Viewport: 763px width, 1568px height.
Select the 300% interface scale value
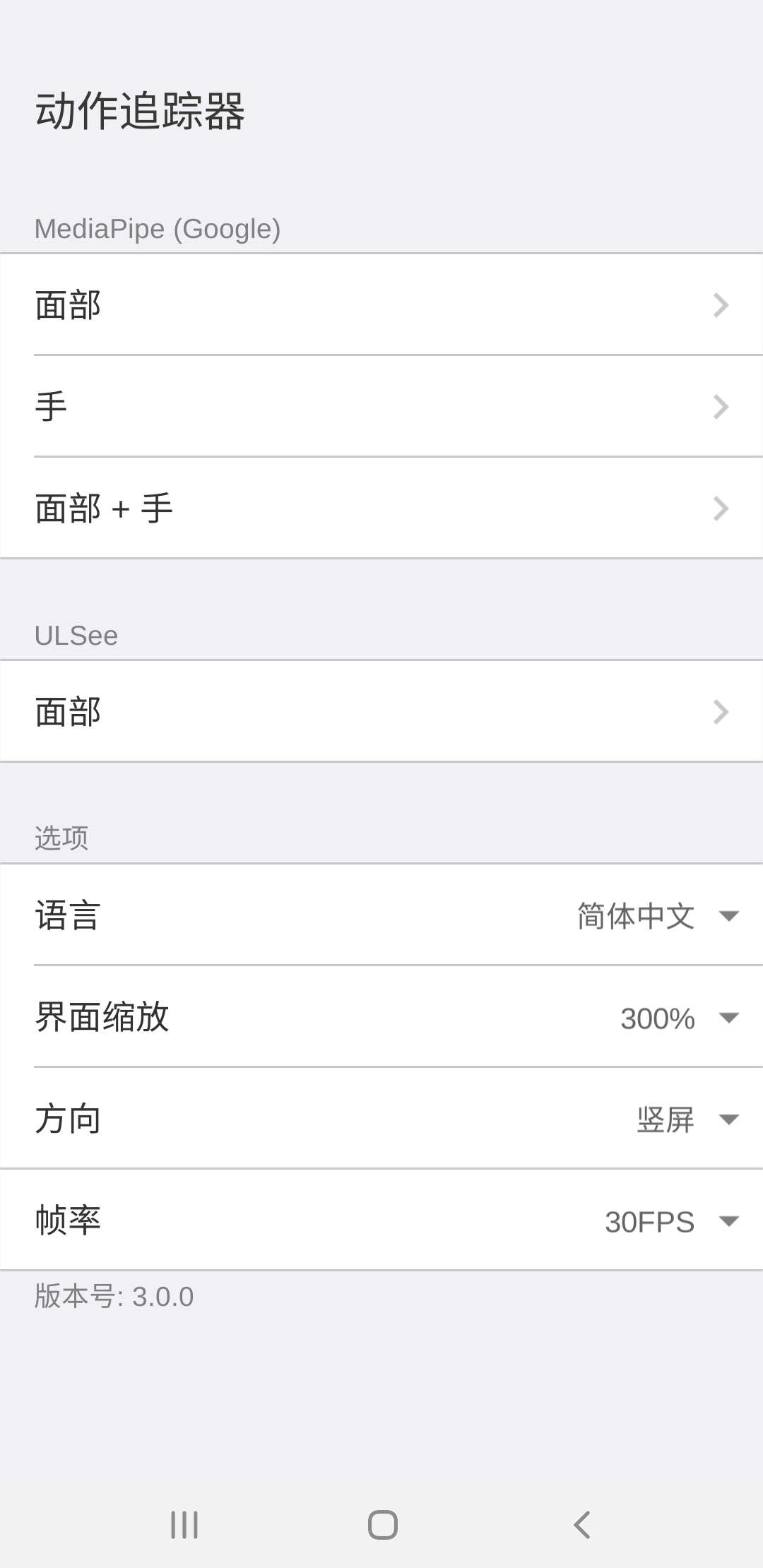(656, 1017)
